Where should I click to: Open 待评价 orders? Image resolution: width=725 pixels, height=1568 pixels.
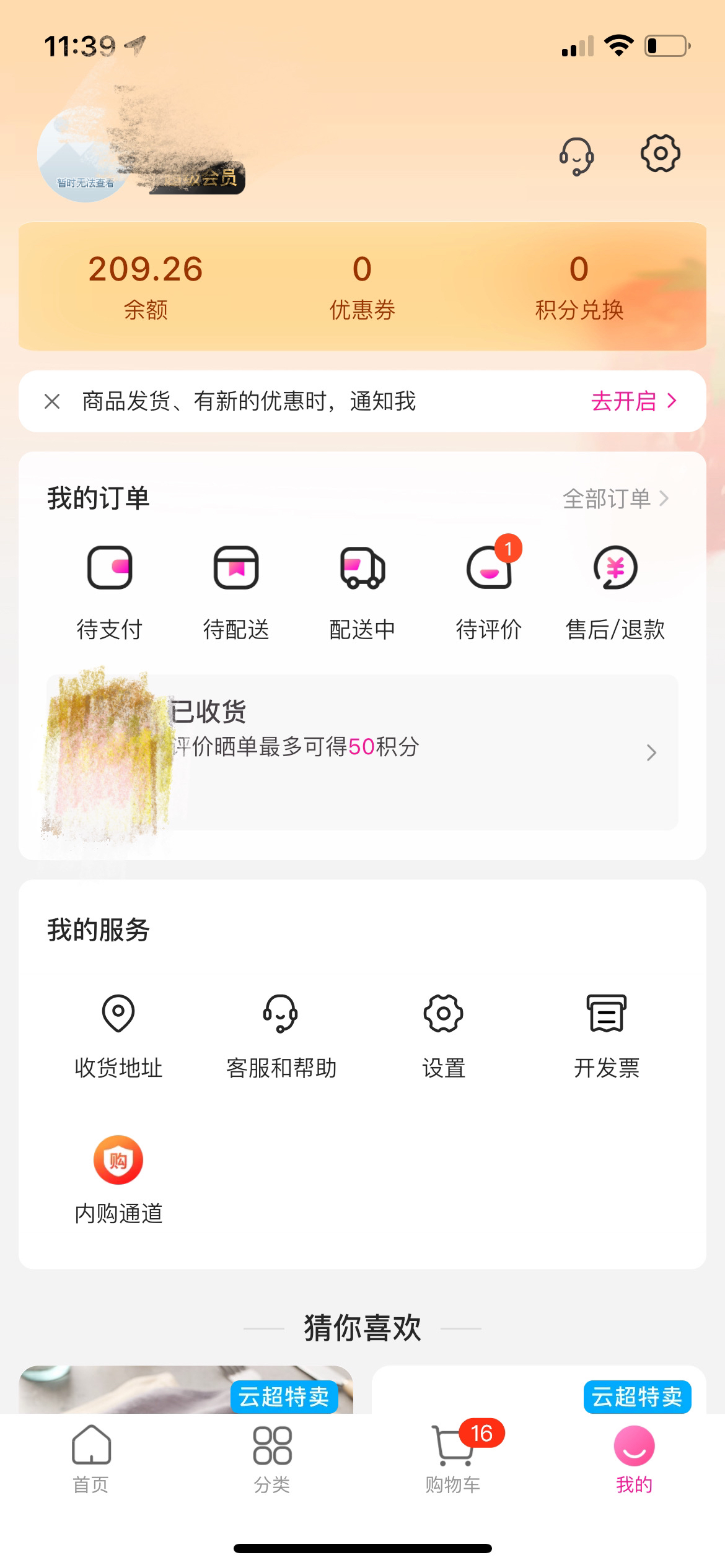(489, 591)
